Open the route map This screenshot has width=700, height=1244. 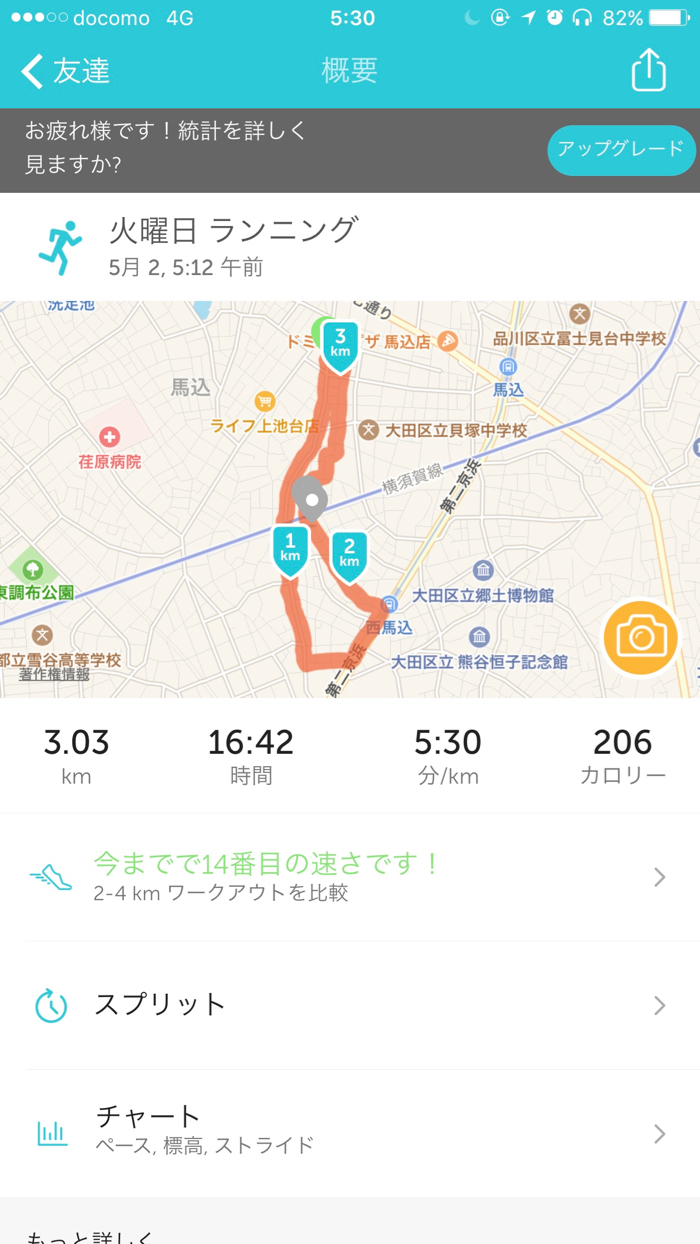tap(350, 499)
